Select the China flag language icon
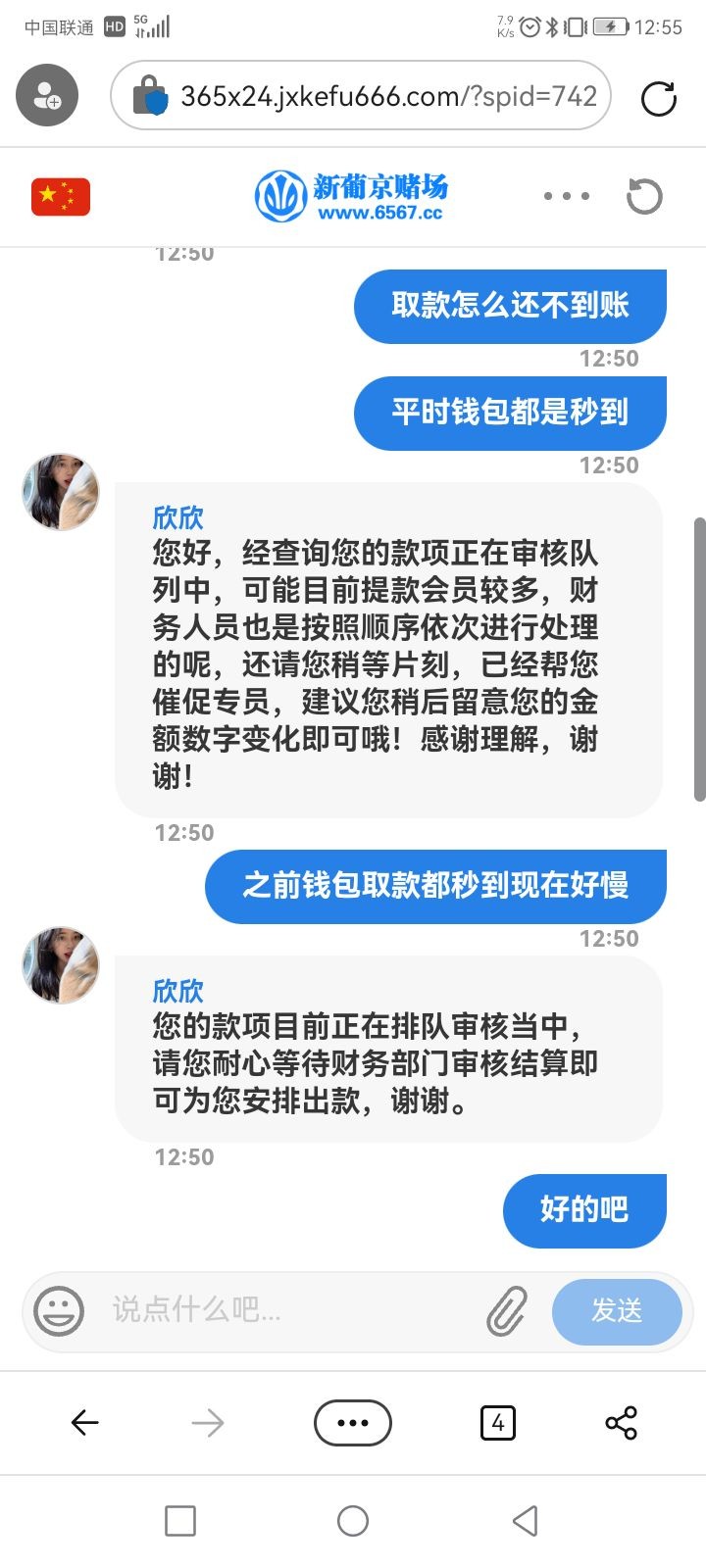Screen dimensions: 706x1568 [x=61, y=196]
